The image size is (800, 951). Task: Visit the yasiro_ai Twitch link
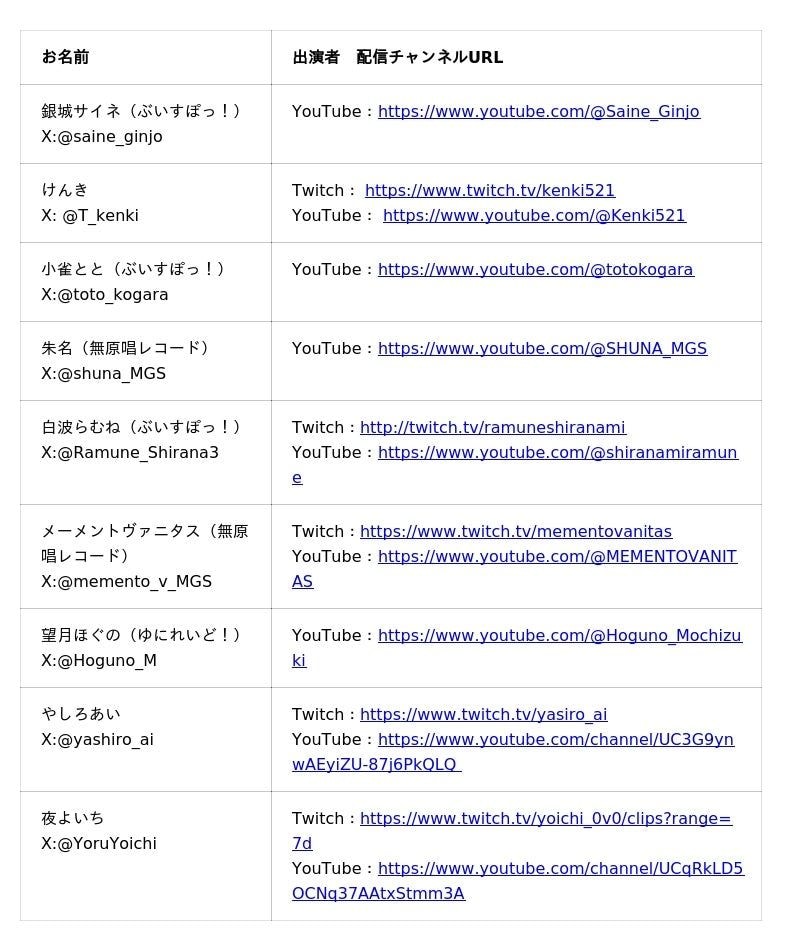click(x=483, y=714)
